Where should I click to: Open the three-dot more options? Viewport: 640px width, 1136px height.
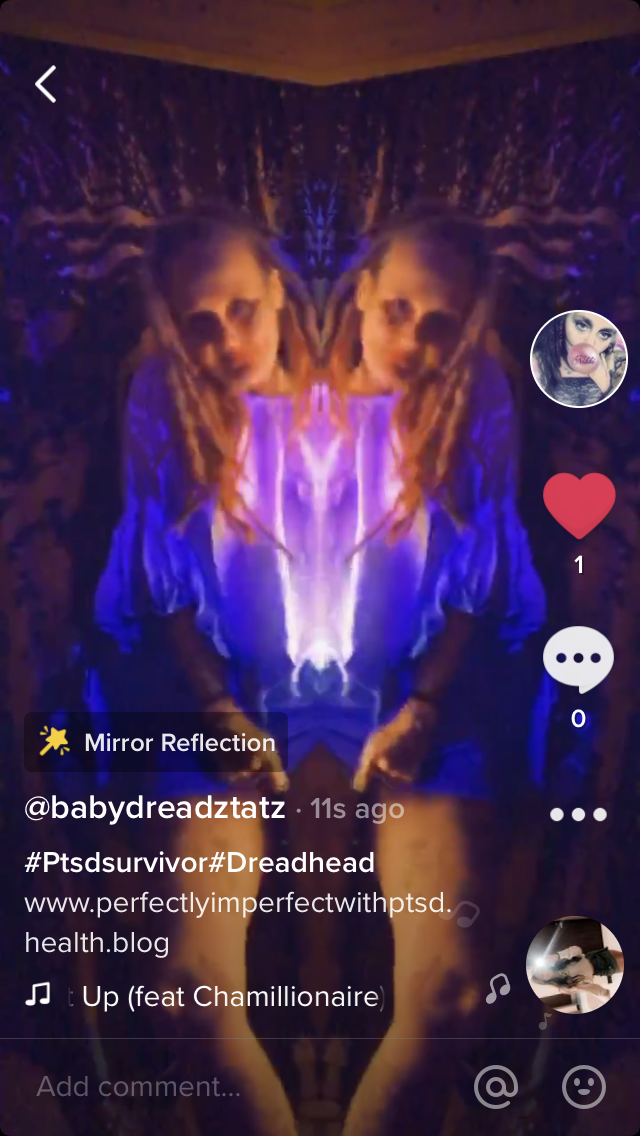pyautogui.click(x=578, y=814)
